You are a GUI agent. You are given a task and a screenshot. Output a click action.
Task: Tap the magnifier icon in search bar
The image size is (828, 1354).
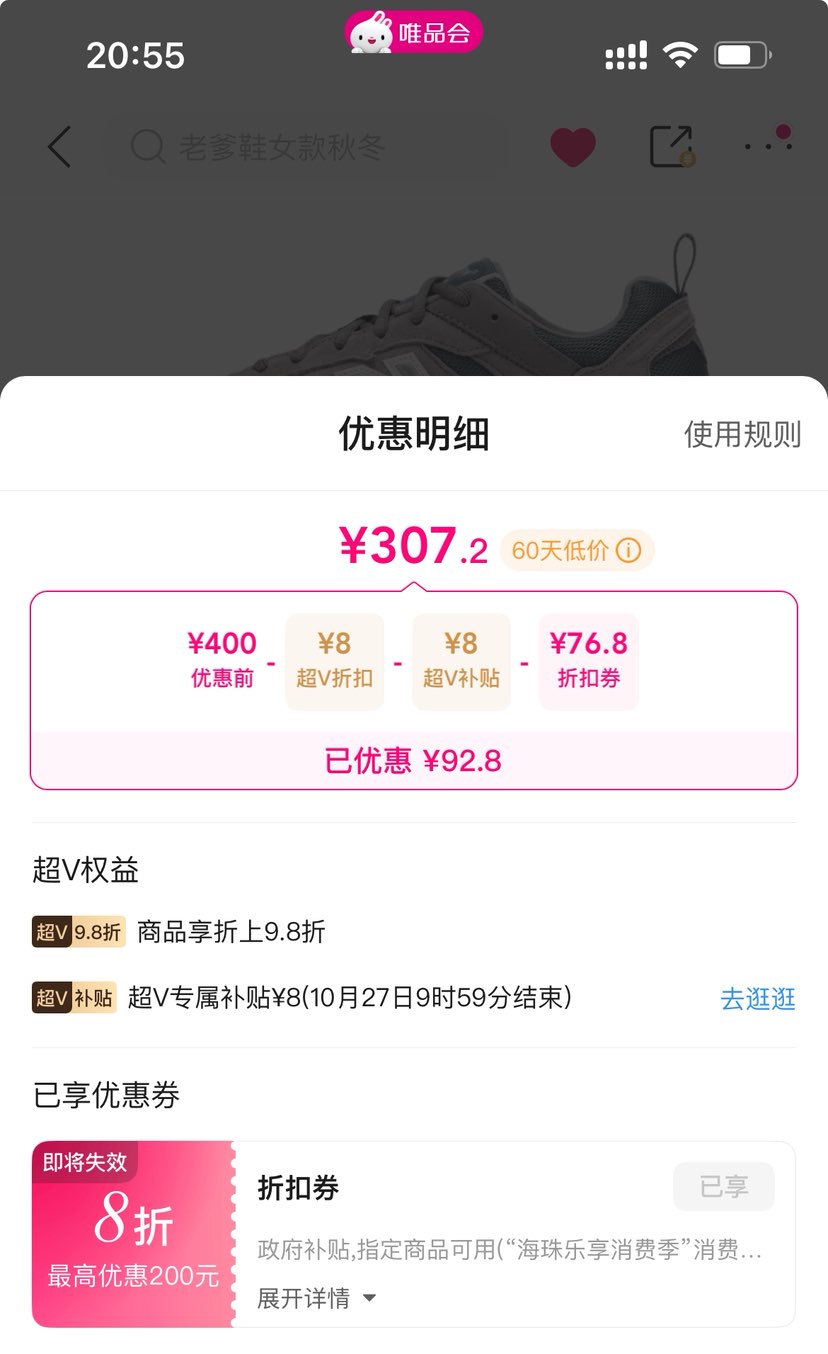(147, 147)
